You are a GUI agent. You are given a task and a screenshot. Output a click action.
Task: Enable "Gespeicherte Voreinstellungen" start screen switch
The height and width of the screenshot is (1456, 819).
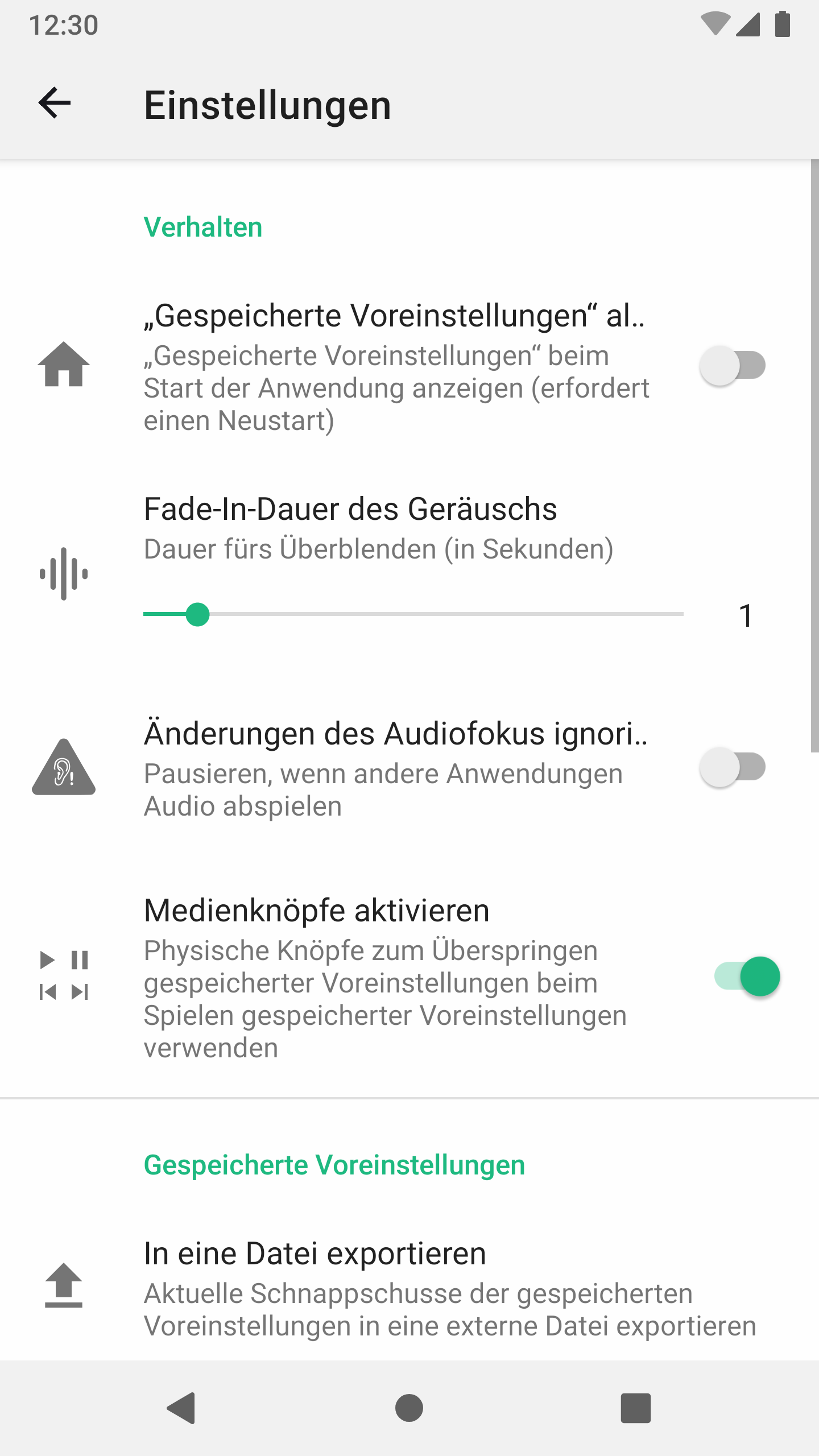[x=733, y=366]
